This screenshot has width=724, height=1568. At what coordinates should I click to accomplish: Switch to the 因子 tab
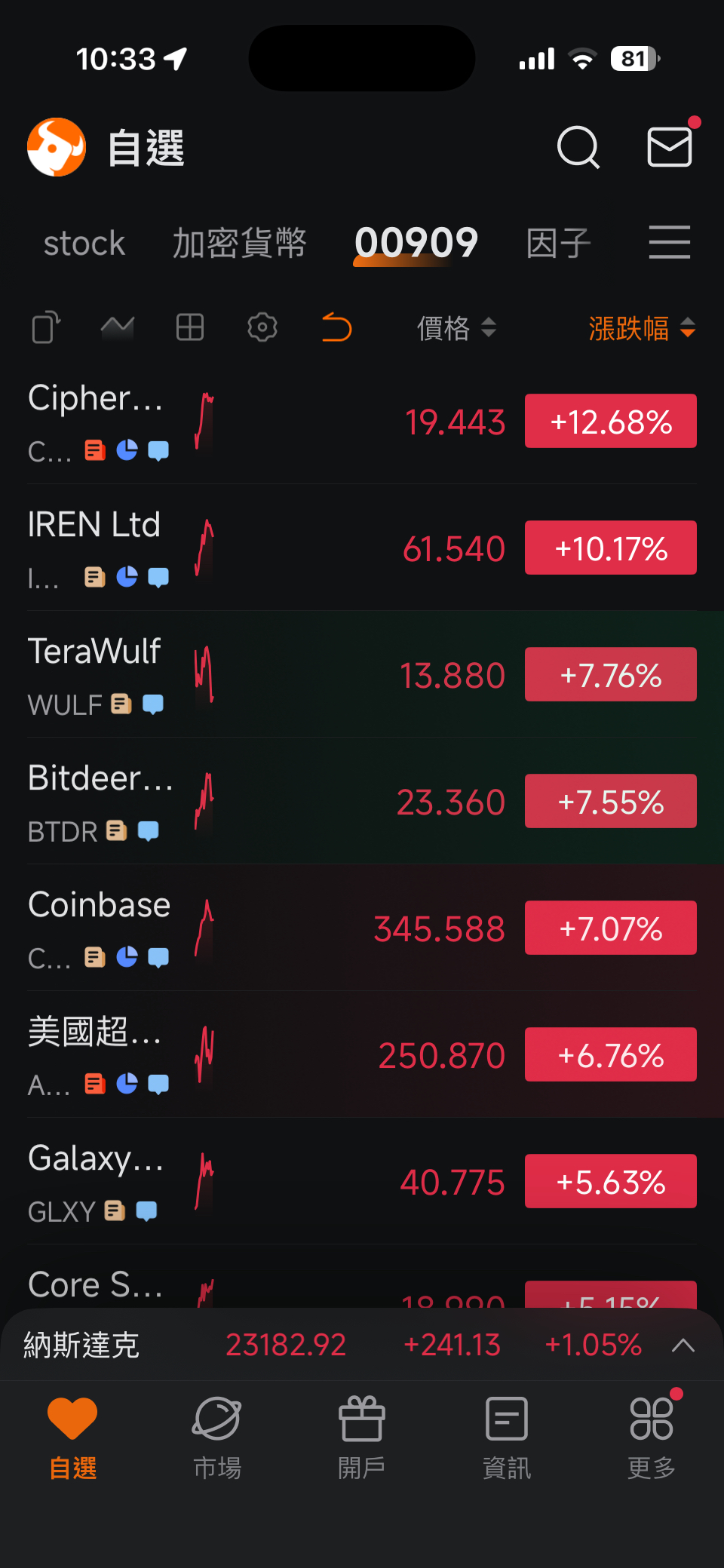pyautogui.click(x=558, y=244)
